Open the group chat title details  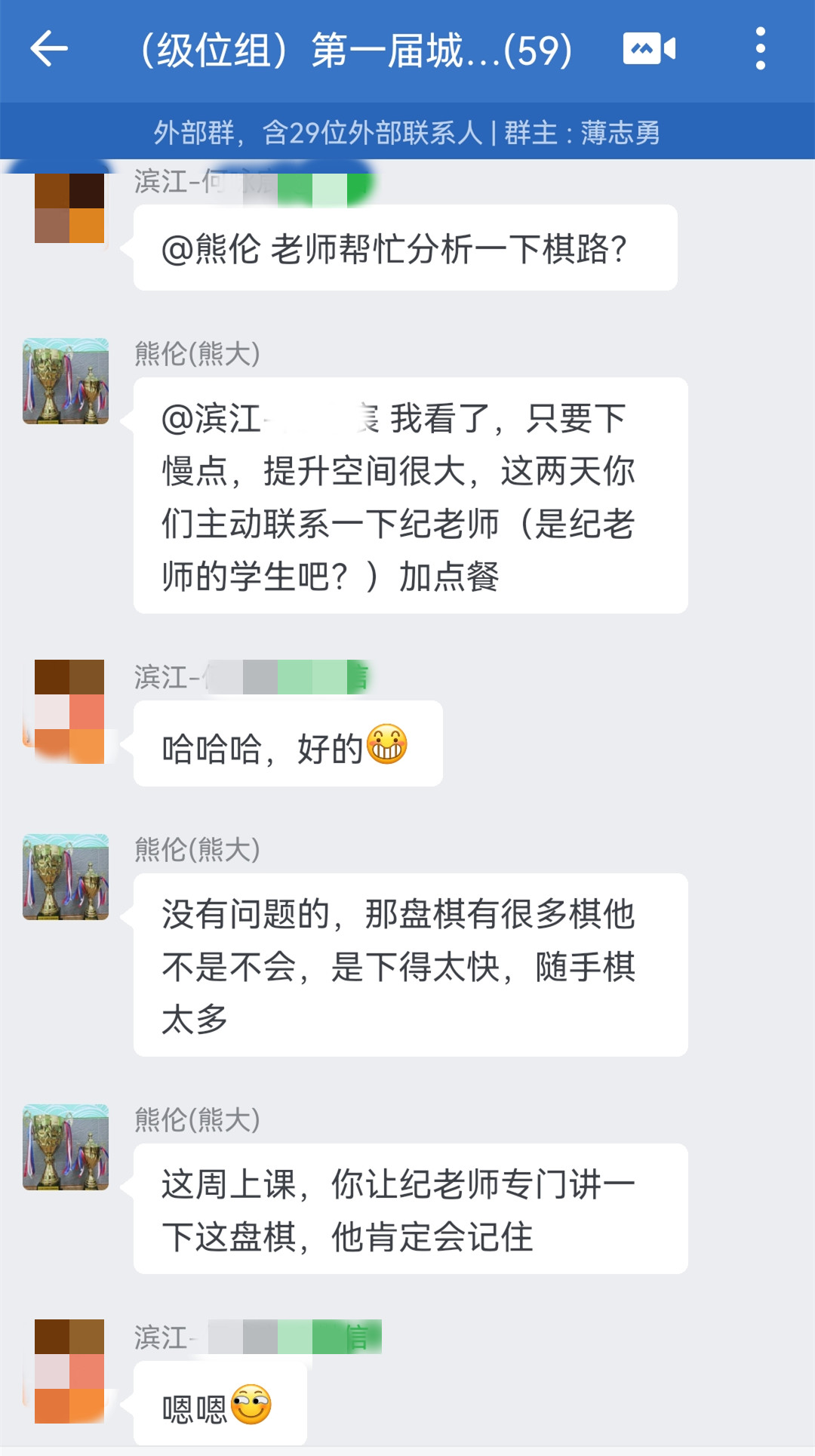pyautogui.click(x=356, y=51)
